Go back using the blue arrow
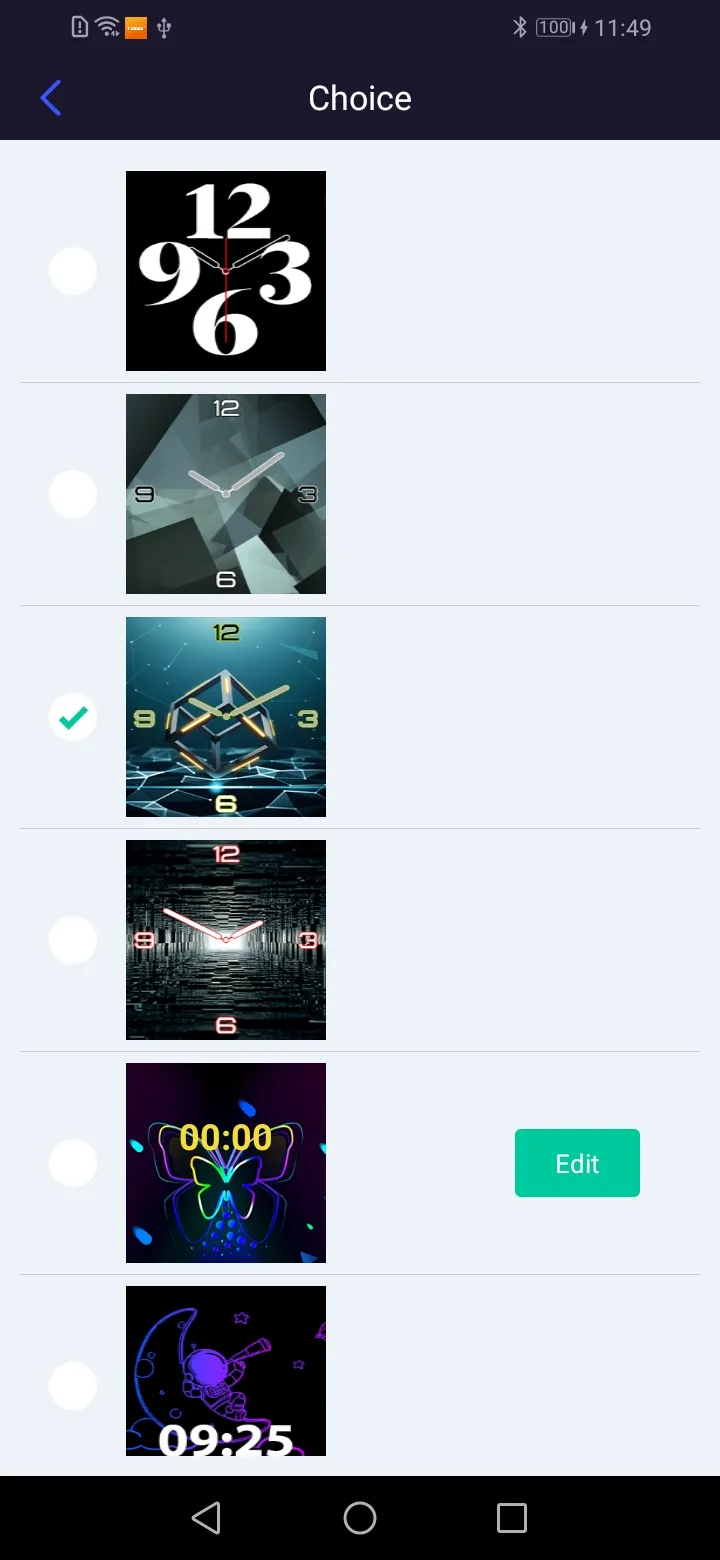The width and height of the screenshot is (720, 1560). 50,97
